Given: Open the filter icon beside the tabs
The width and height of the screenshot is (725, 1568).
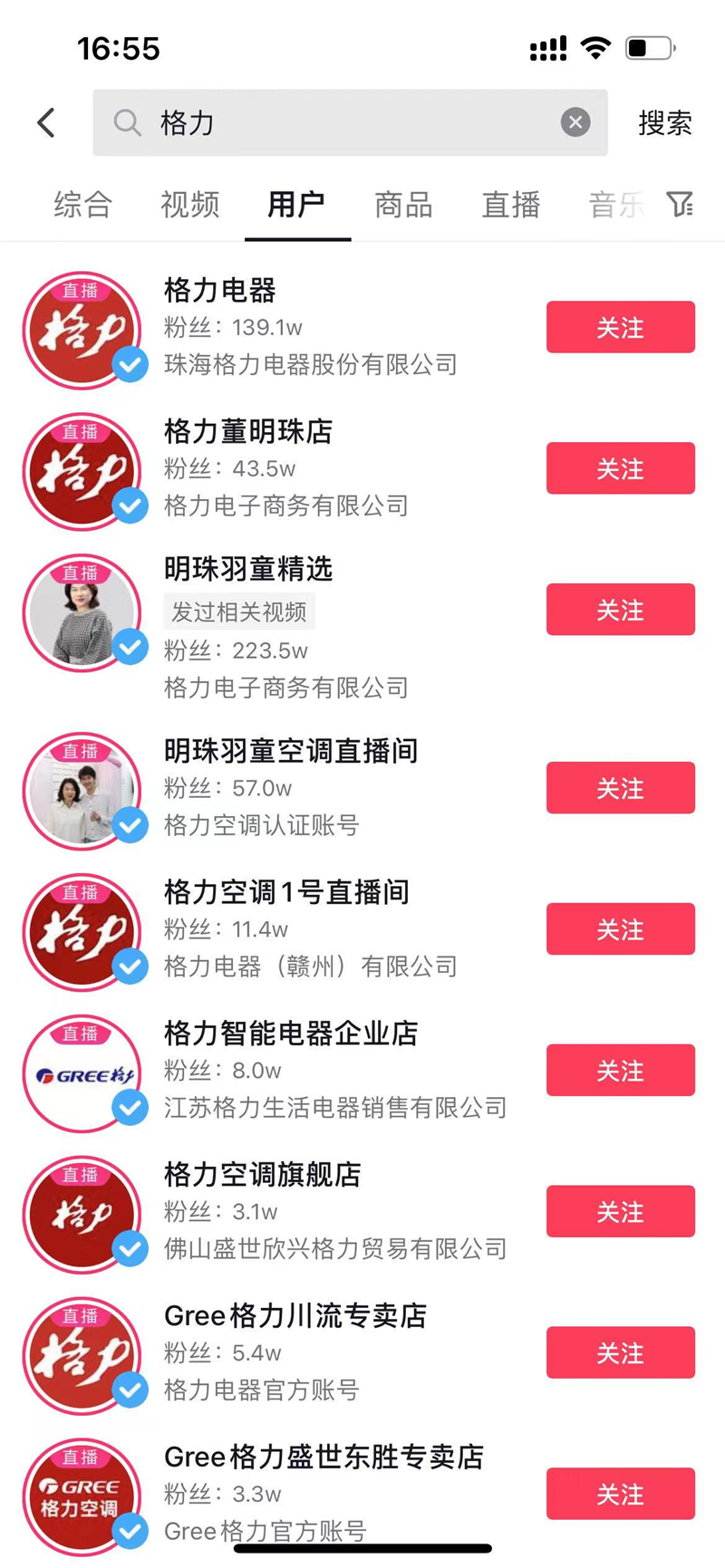Looking at the screenshot, I should pyautogui.click(x=680, y=205).
